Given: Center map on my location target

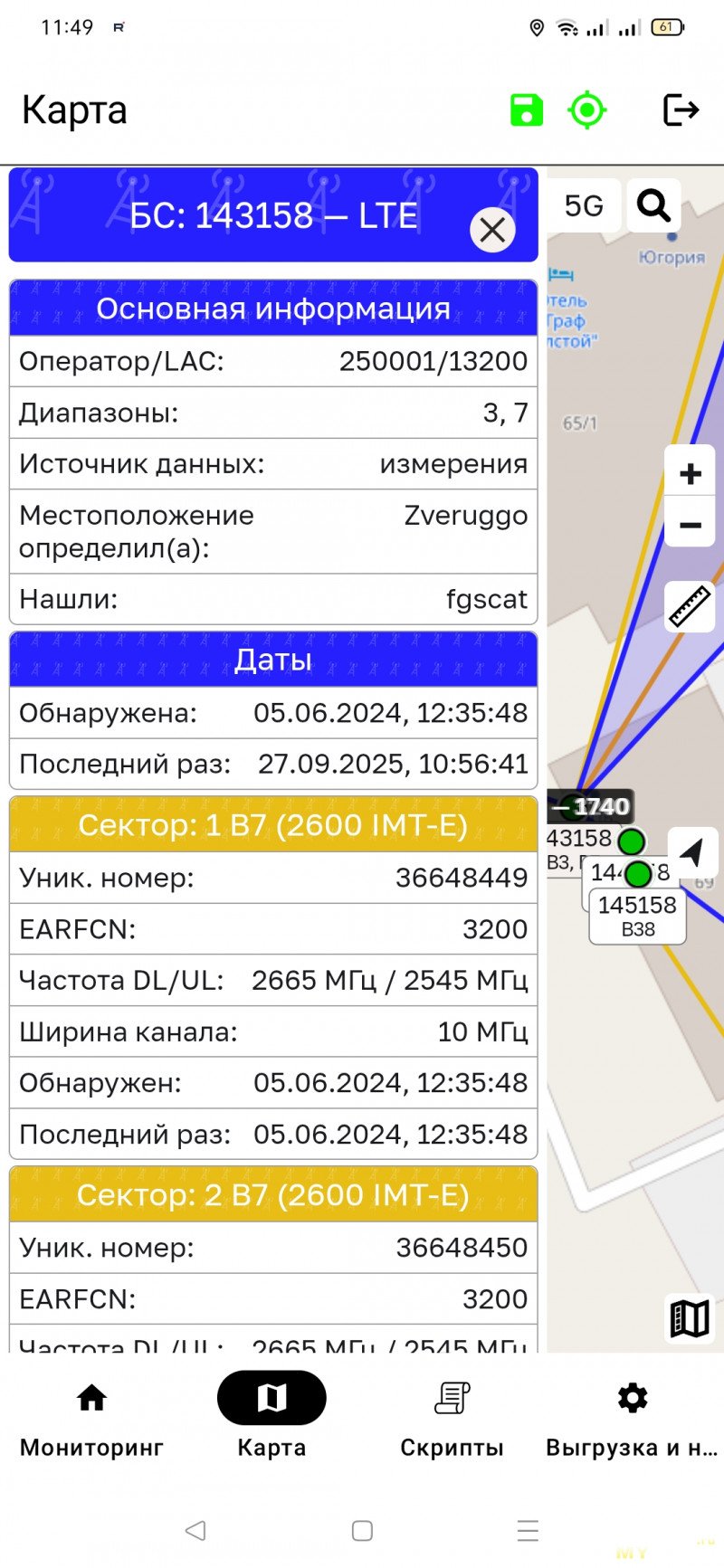Looking at the screenshot, I should click(x=586, y=110).
